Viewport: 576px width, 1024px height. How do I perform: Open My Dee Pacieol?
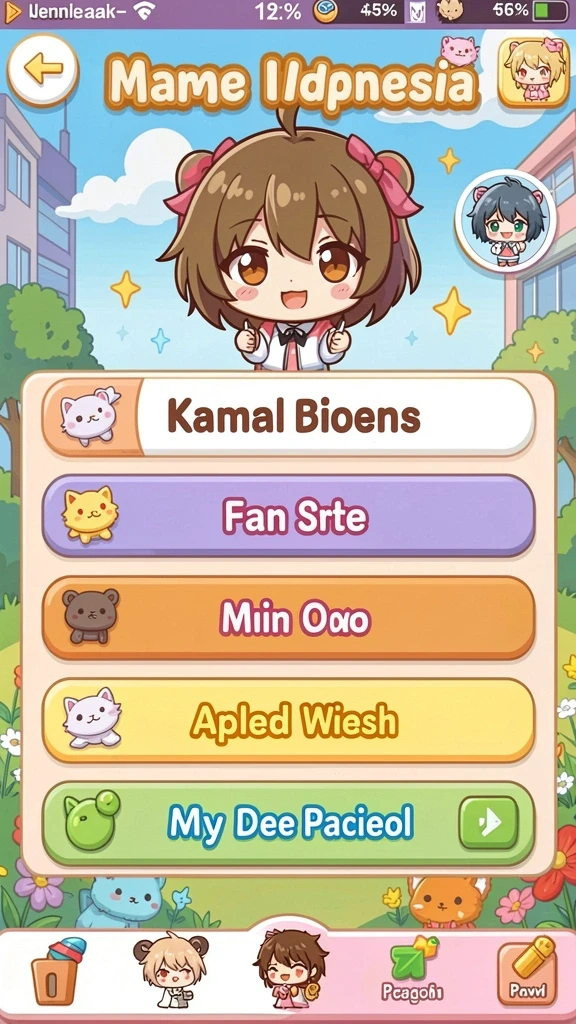[289, 824]
